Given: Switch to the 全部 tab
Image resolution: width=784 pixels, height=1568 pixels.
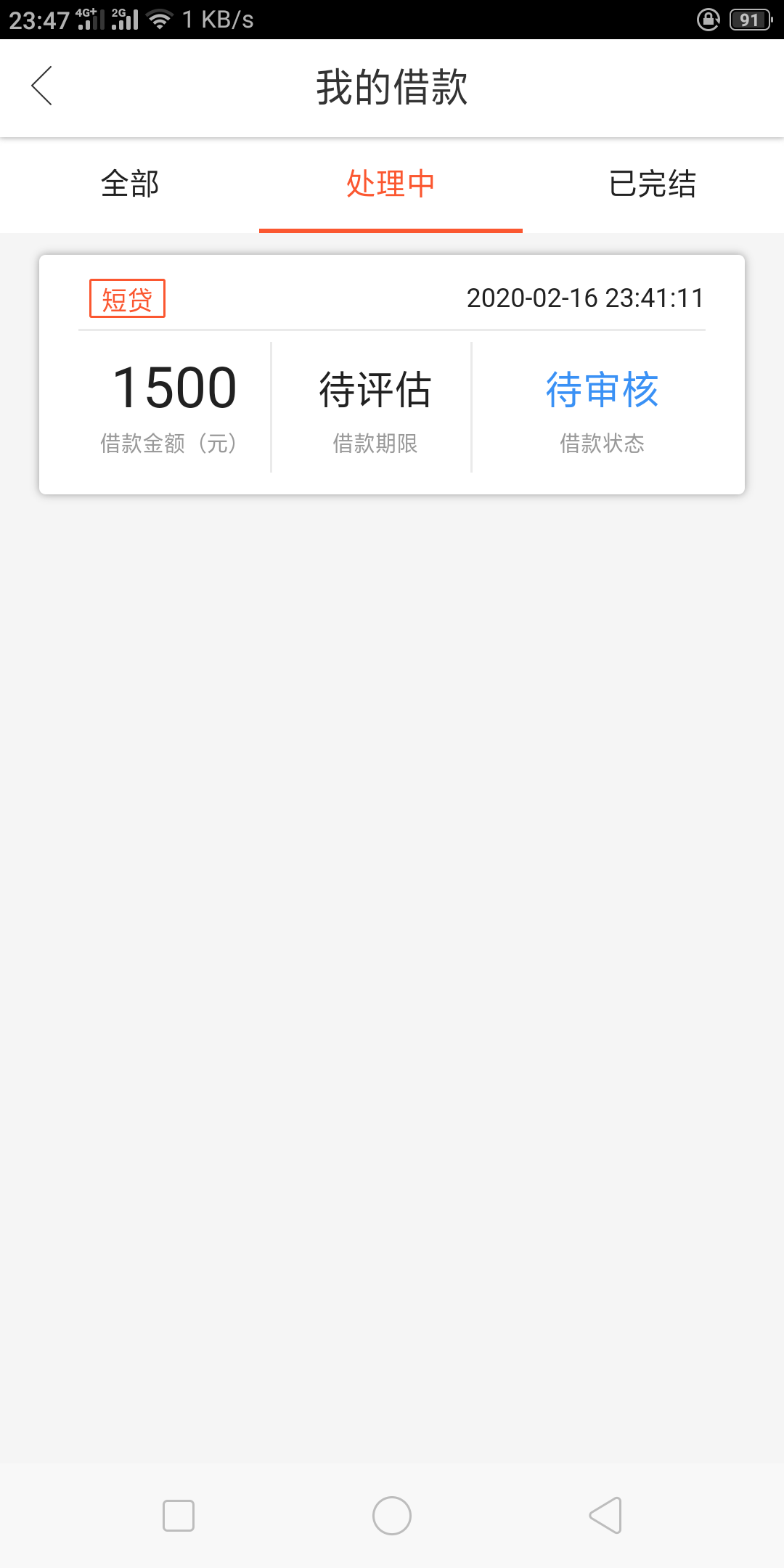Looking at the screenshot, I should pos(130,184).
